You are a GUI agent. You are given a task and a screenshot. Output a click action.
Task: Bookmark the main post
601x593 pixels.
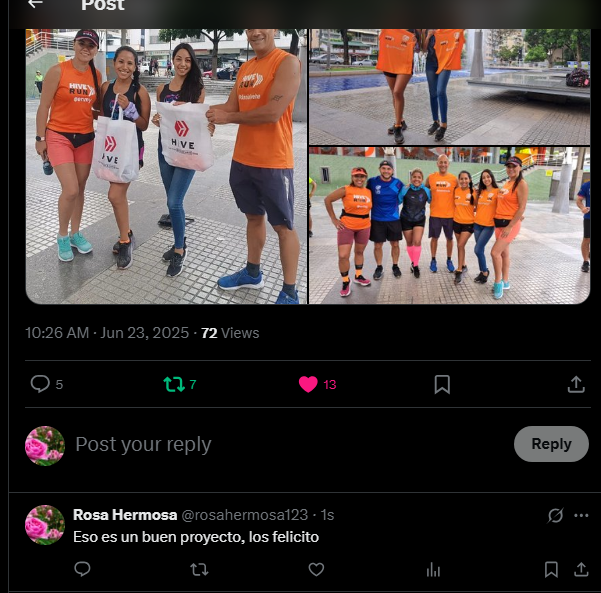(442, 384)
